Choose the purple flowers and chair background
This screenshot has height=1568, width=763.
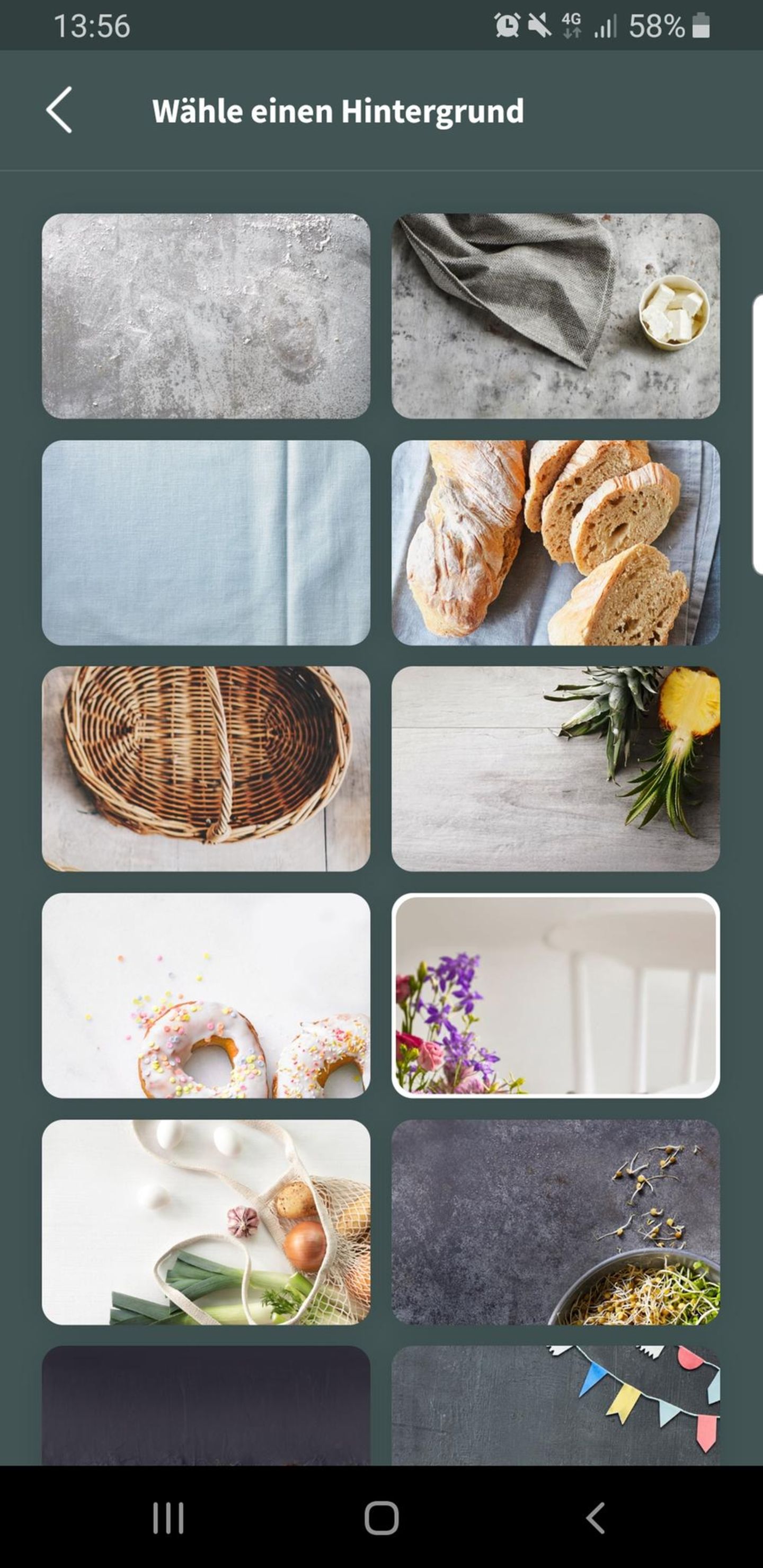pos(555,995)
